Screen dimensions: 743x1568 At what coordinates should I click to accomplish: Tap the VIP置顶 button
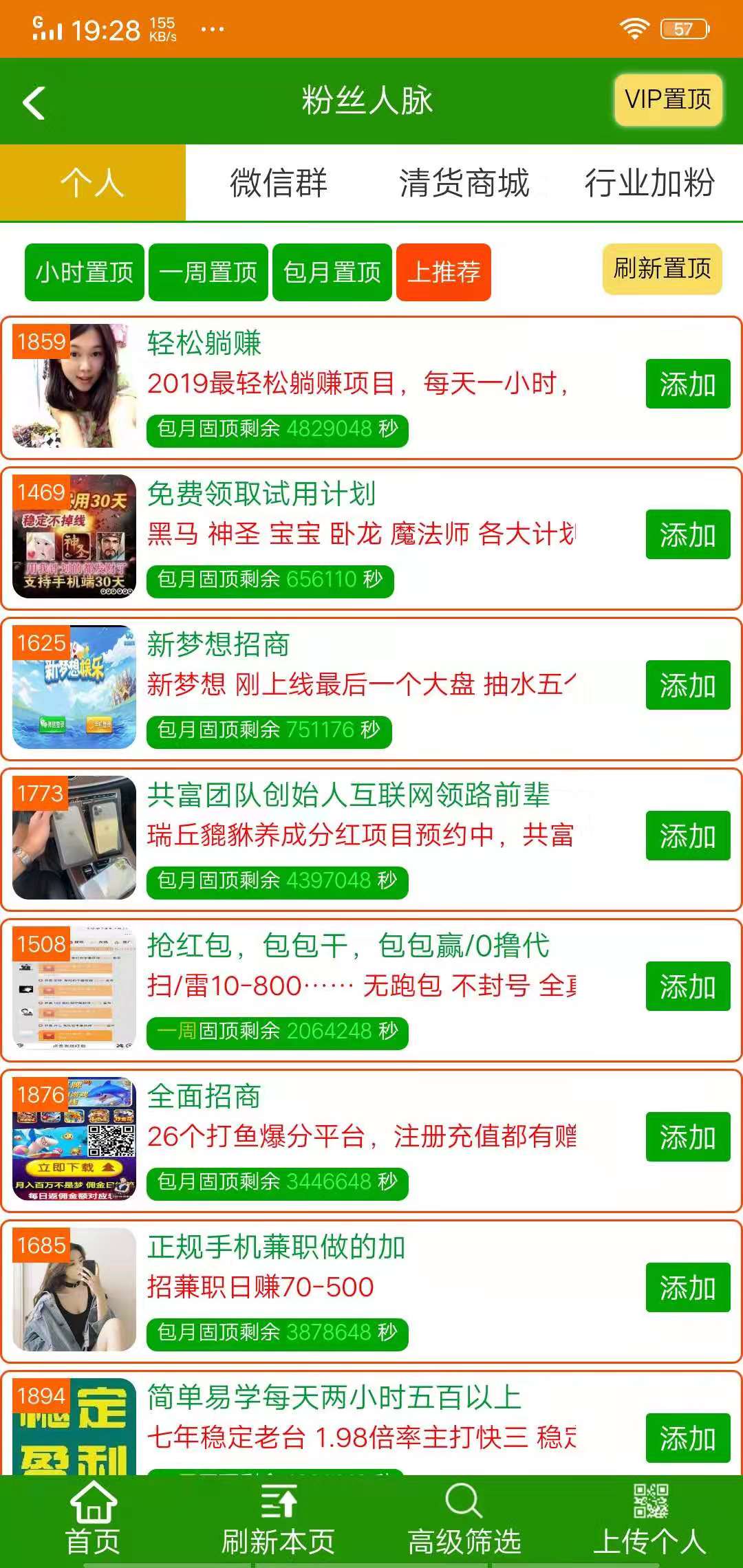click(667, 100)
